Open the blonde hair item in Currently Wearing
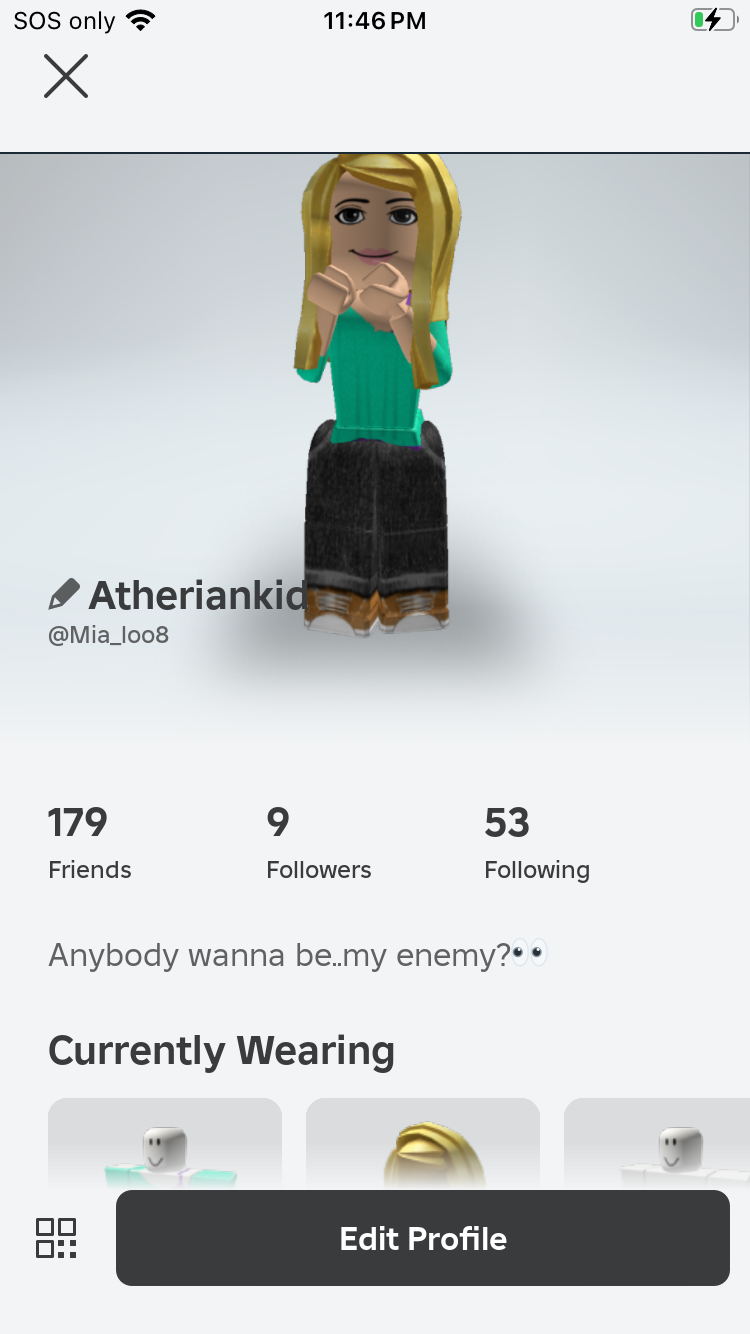Screen dimensions: 750x1334 click(x=422, y=1145)
